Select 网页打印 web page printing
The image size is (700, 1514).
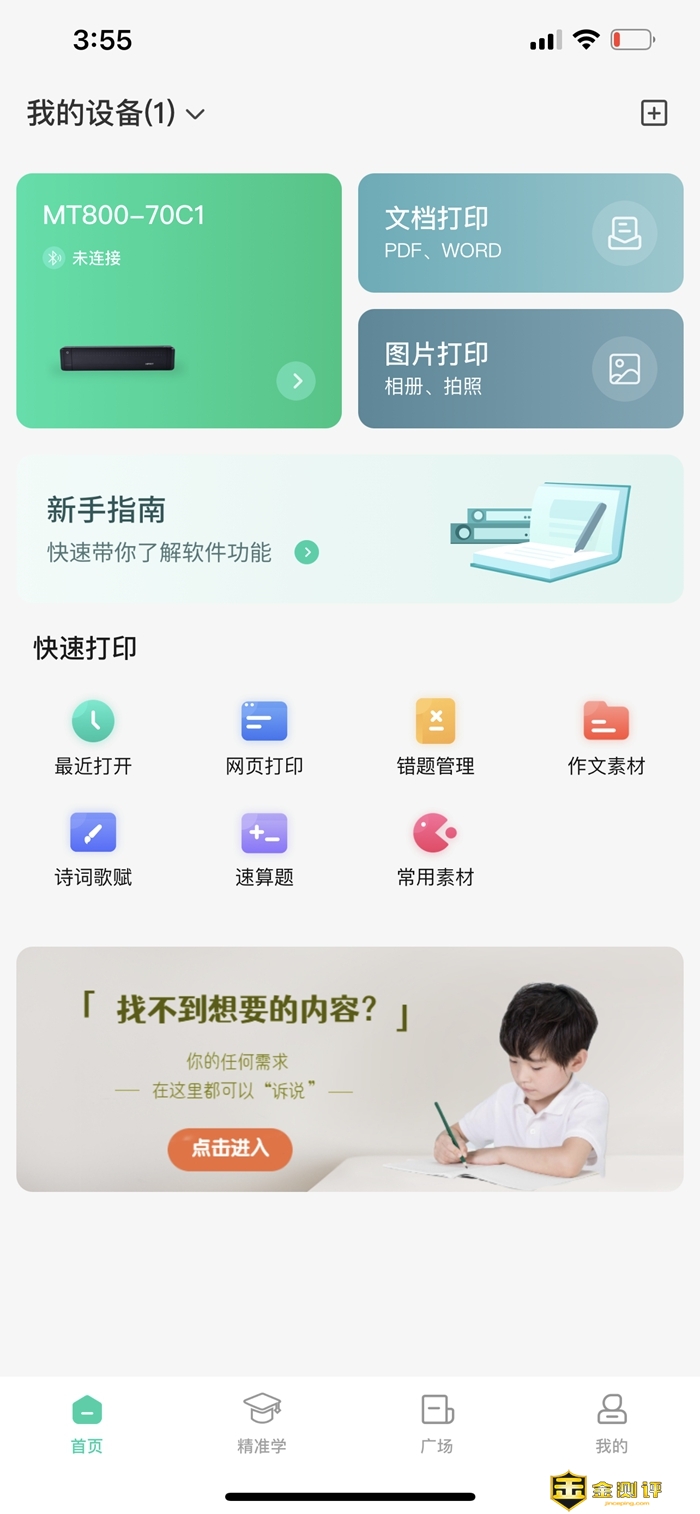[264, 738]
